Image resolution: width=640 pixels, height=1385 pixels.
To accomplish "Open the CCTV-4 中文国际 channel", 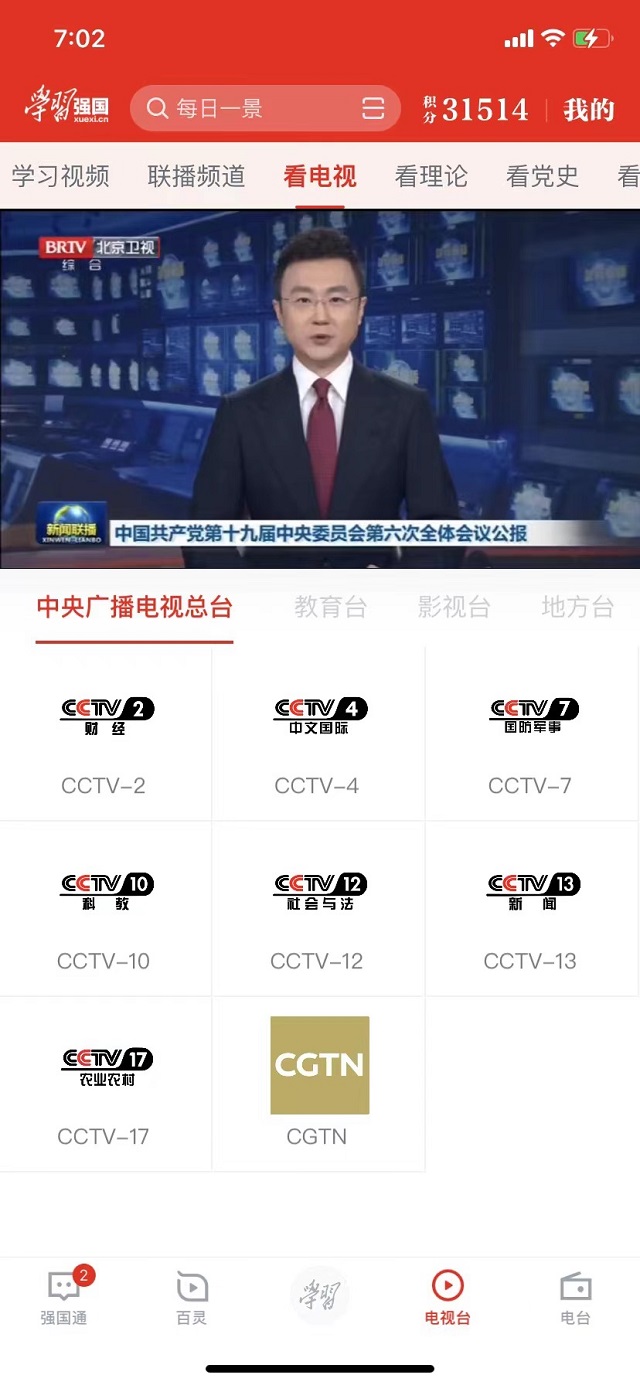I will pyautogui.click(x=318, y=735).
